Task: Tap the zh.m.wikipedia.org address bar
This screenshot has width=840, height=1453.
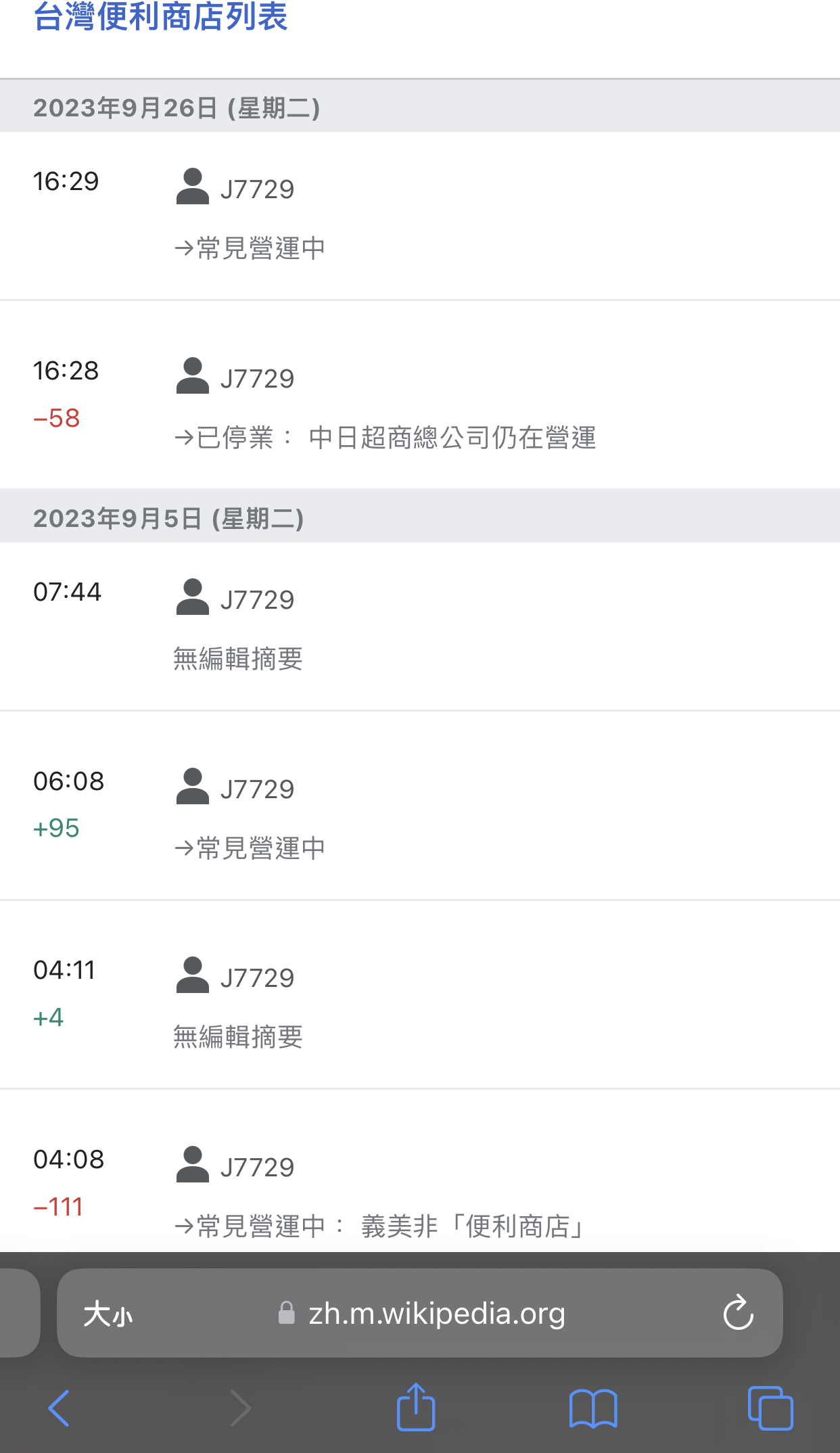Action: click(x=421, y=1314)
